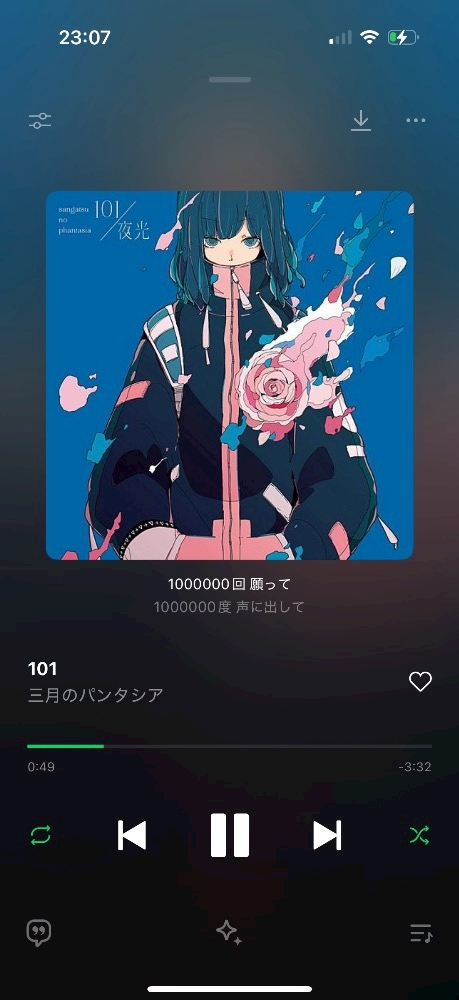Tap the top handle to collapse player
The height and width of the screenshot is (1000, 459).
230,80
